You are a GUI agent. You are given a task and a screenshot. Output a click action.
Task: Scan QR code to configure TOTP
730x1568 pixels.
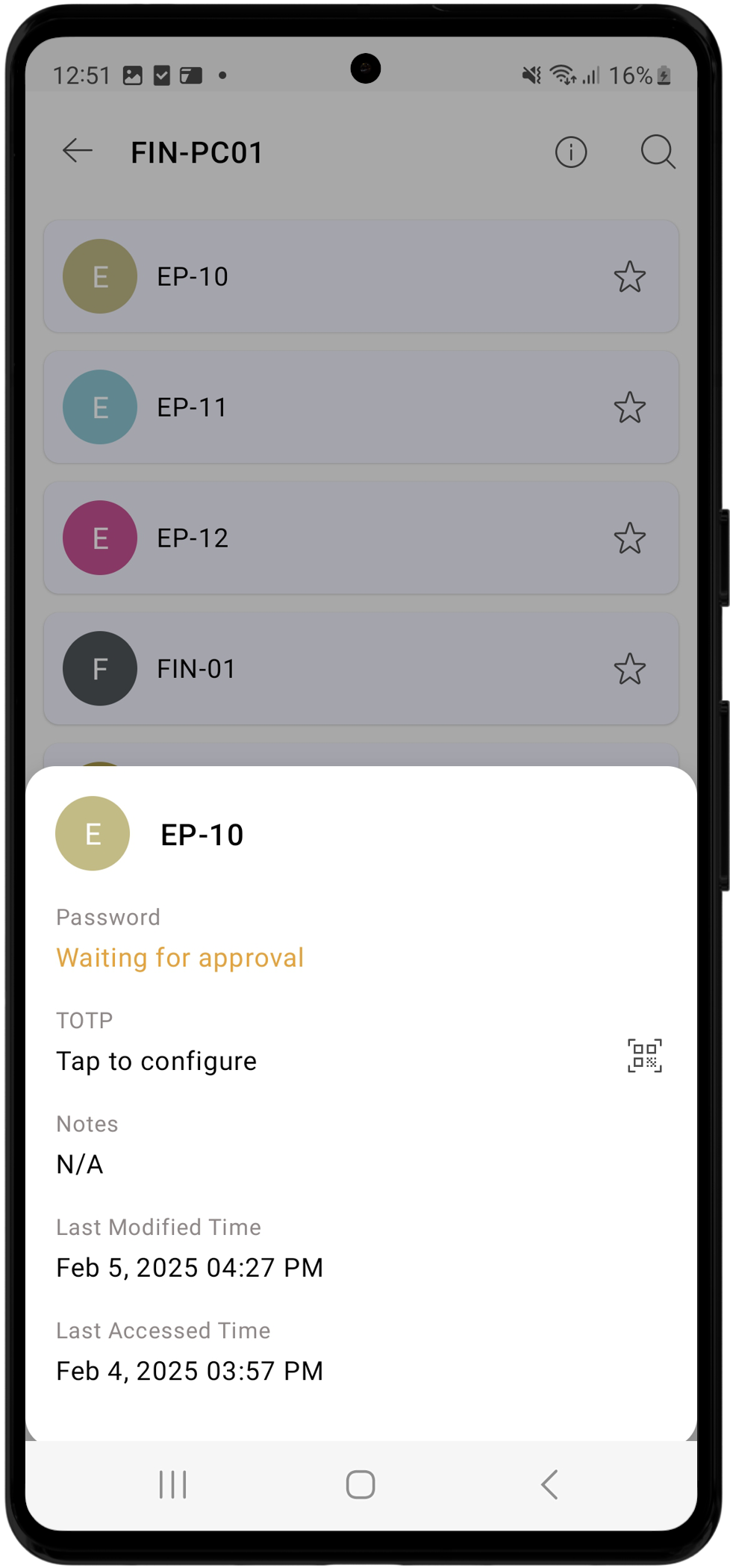tap(643, 1055)
